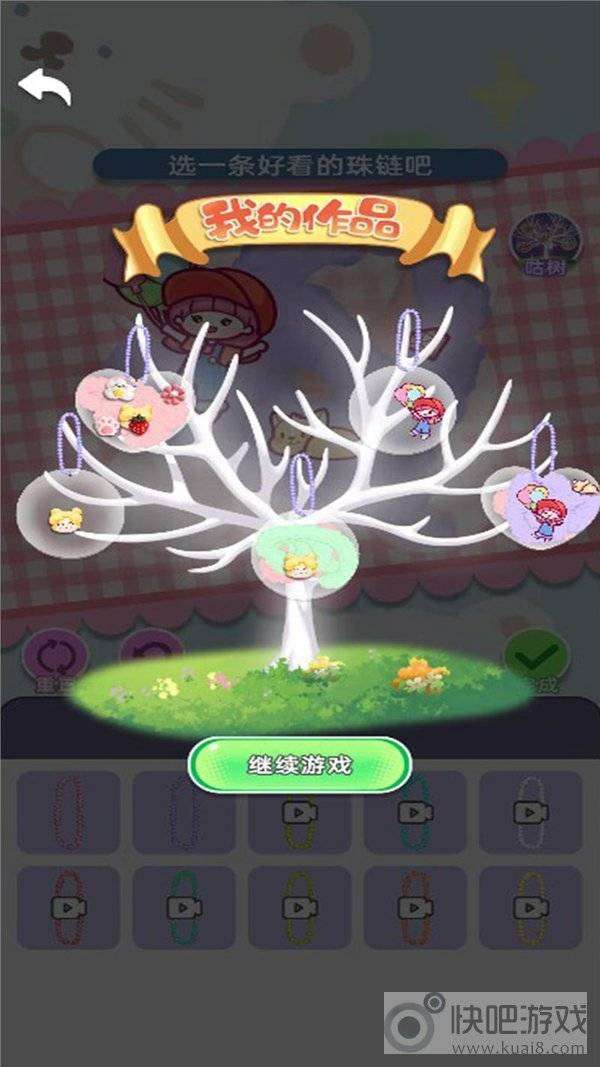
Task: Tap the 继续游戏 button
Action: point(300,766)
